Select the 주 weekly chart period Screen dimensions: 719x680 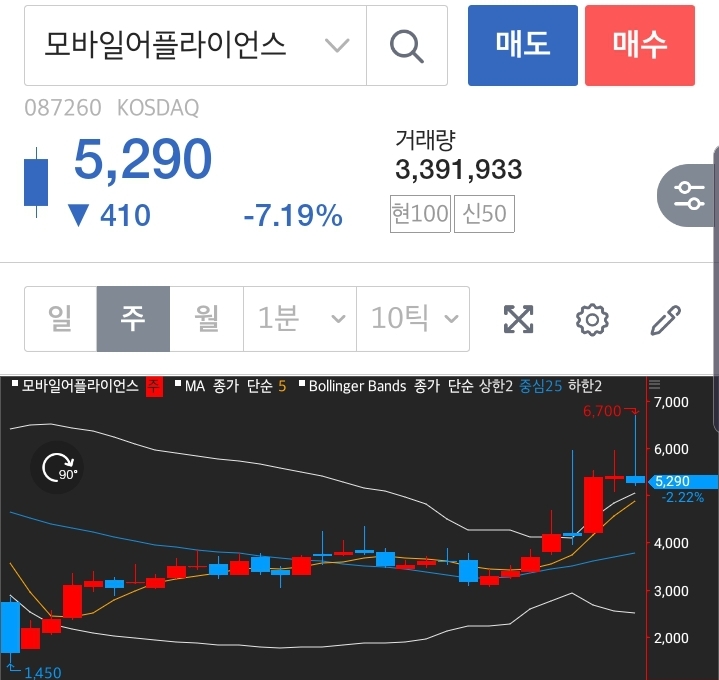coord(133,319)
